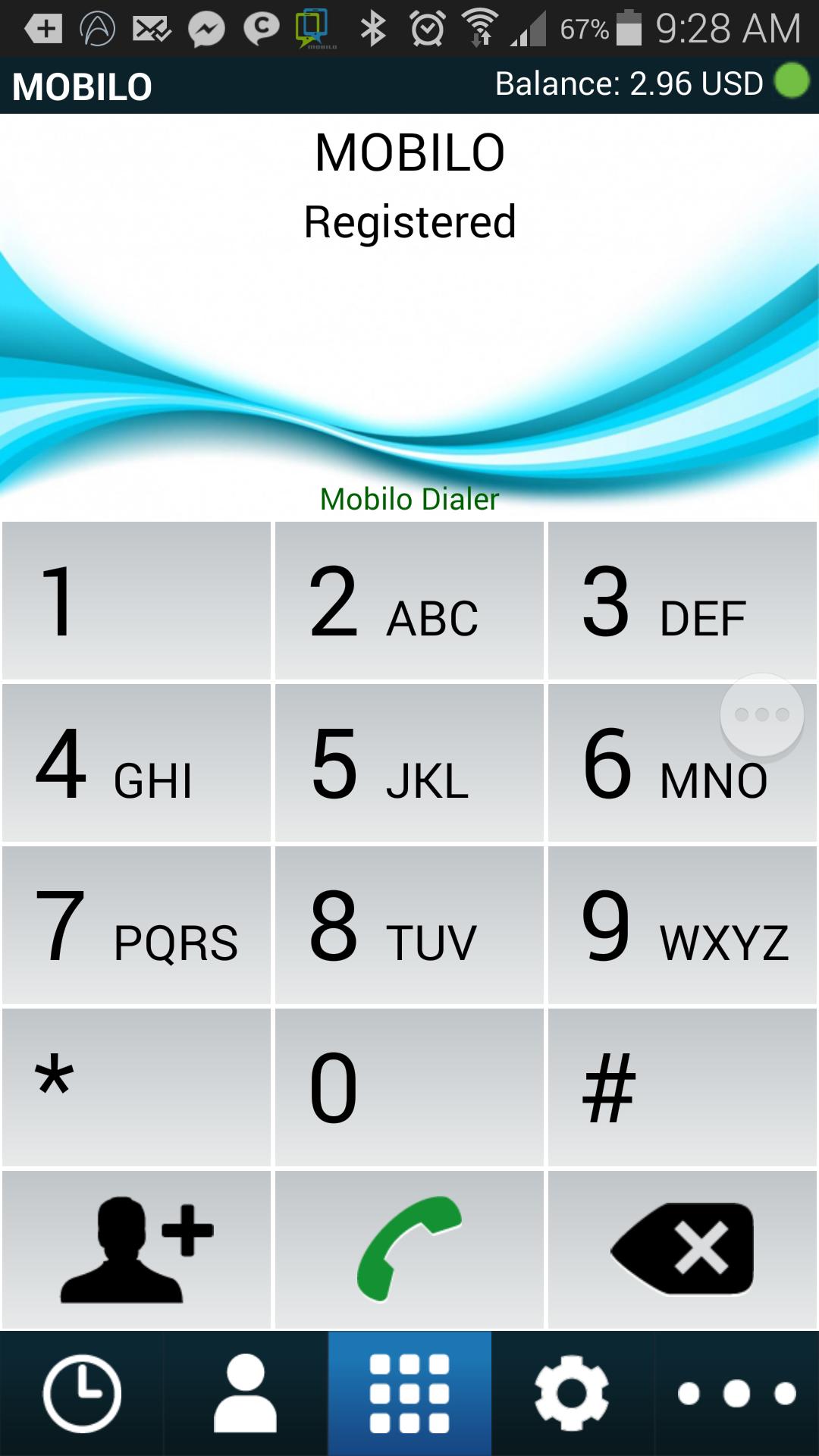Add a new contact
Viewport: 819px width, 1456px height.
(x=136, y=1249)
